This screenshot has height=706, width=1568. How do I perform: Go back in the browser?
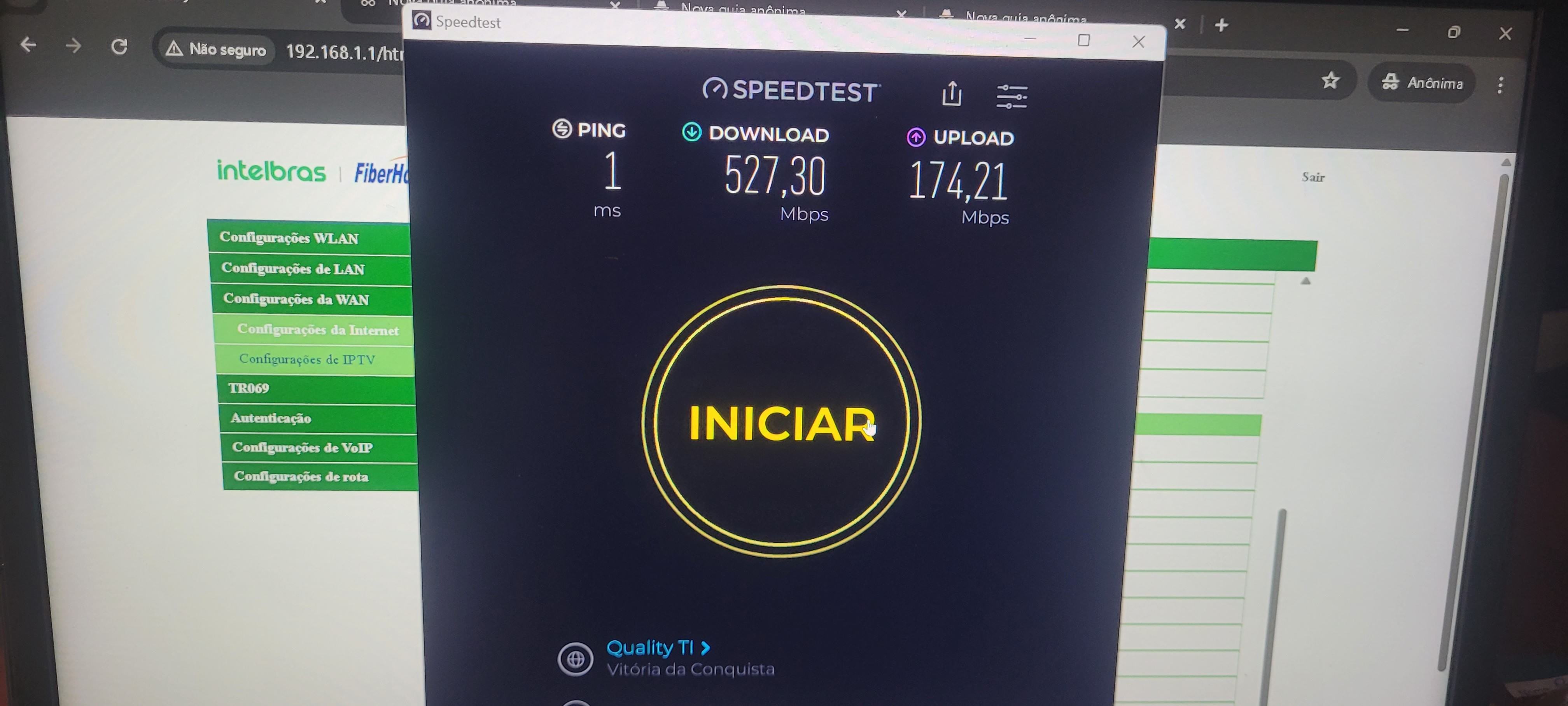28,44
